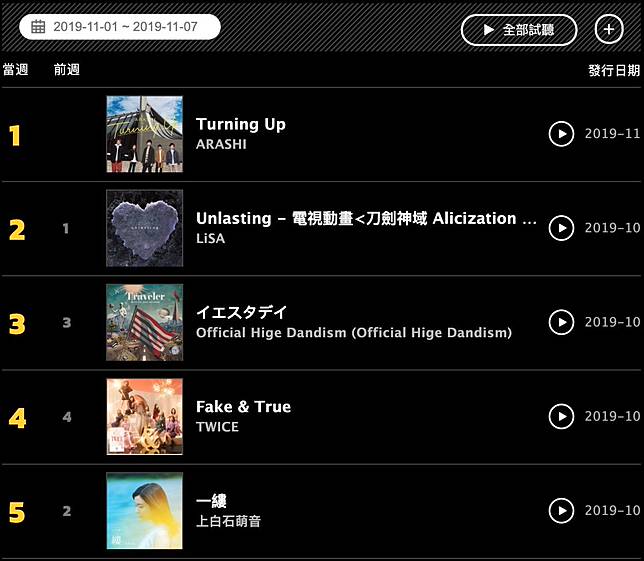Open the artist ARASHI

tap(221, 144)
